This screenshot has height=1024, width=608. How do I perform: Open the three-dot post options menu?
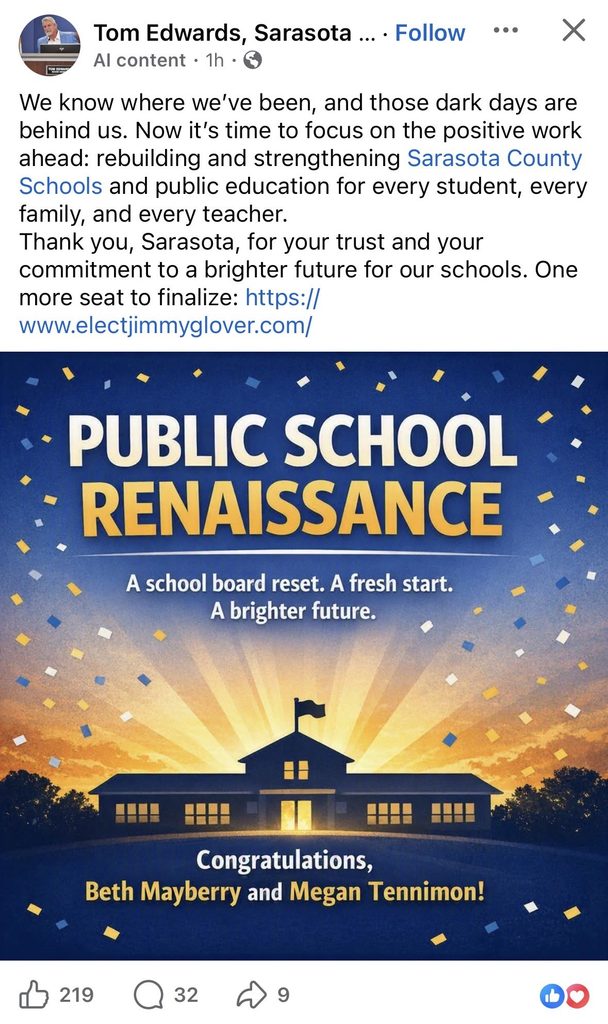pos(505,31)
